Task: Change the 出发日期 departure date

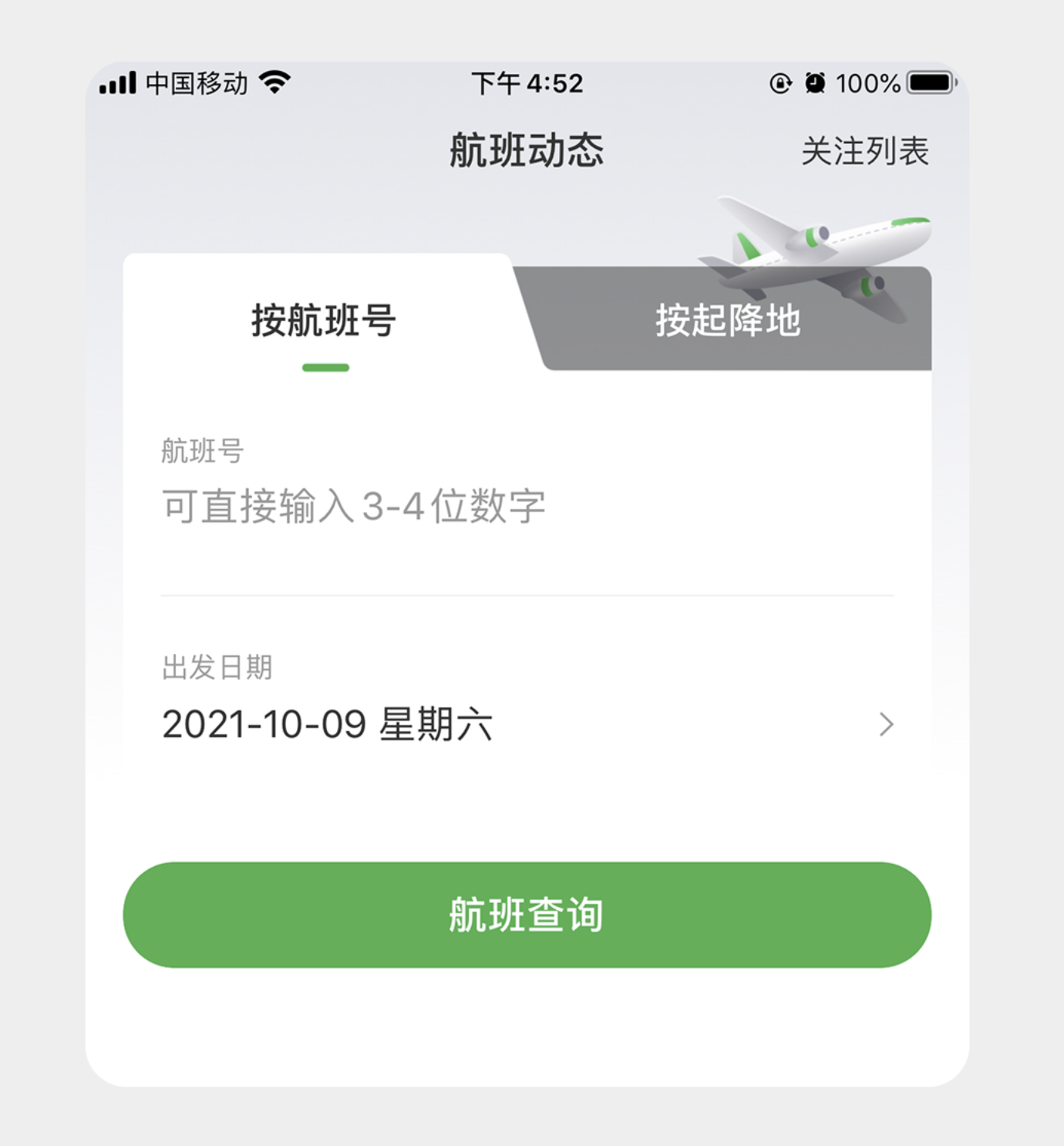Action: pos(527,724)
